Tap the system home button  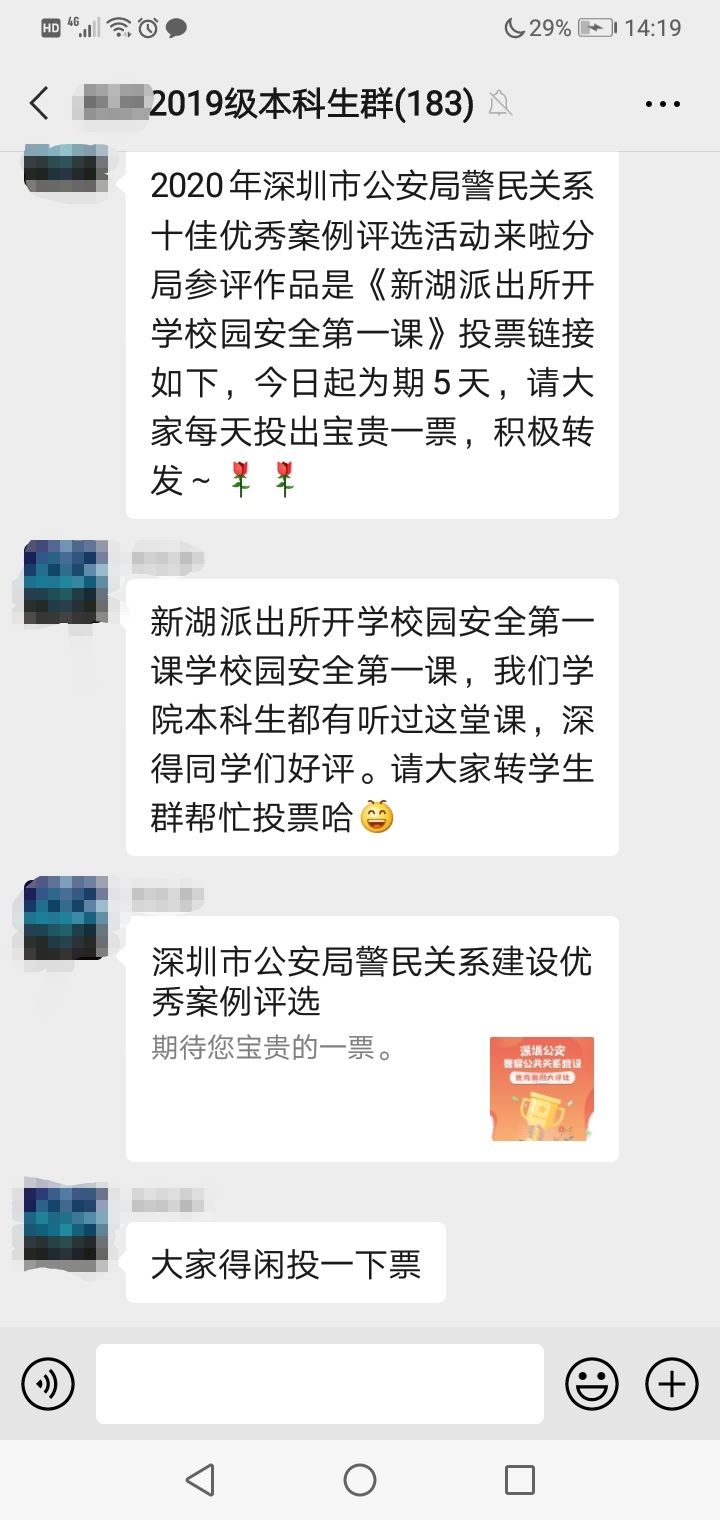[x=360, y=1480]
